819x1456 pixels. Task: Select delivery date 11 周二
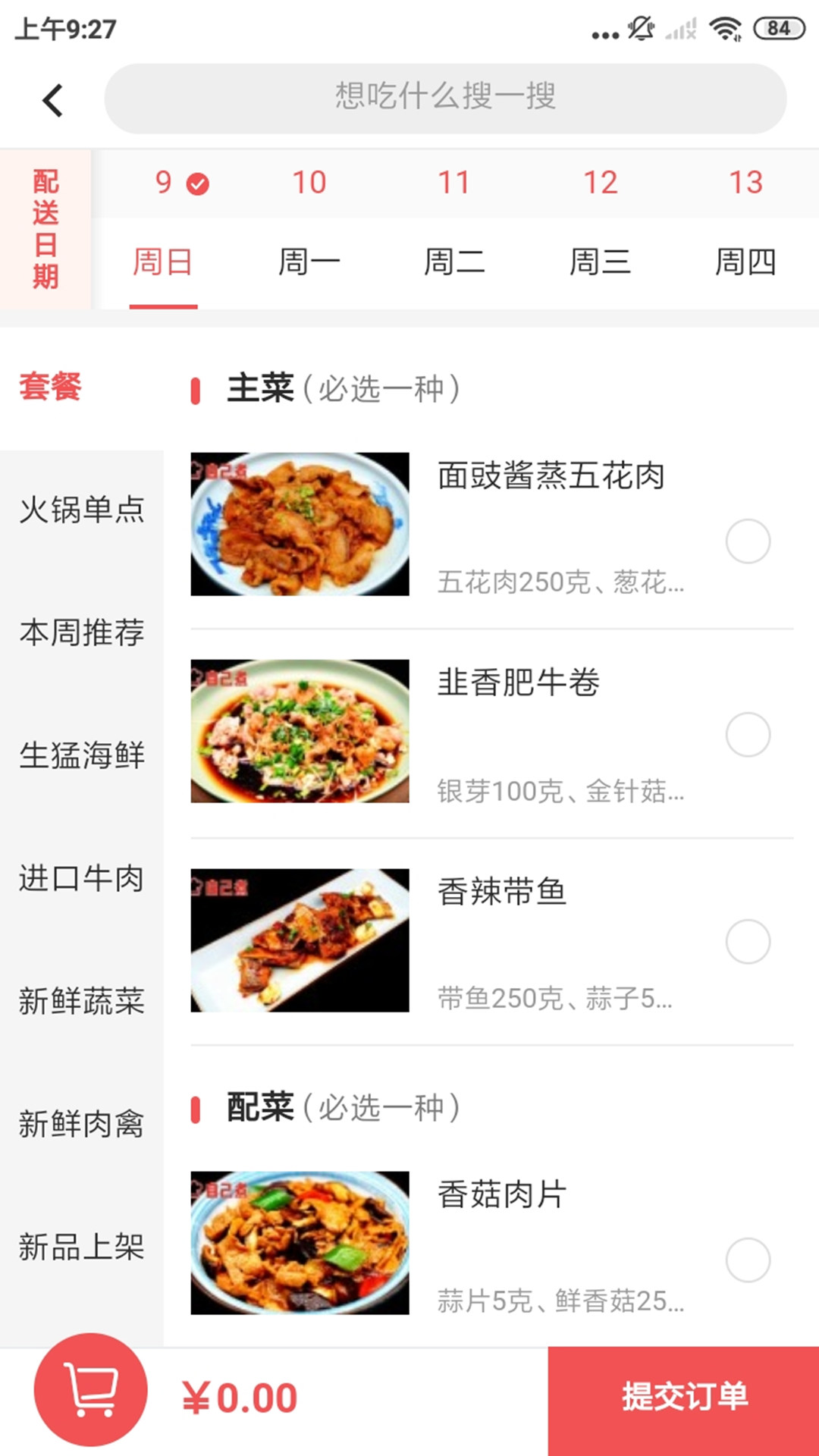click(454, 227)
